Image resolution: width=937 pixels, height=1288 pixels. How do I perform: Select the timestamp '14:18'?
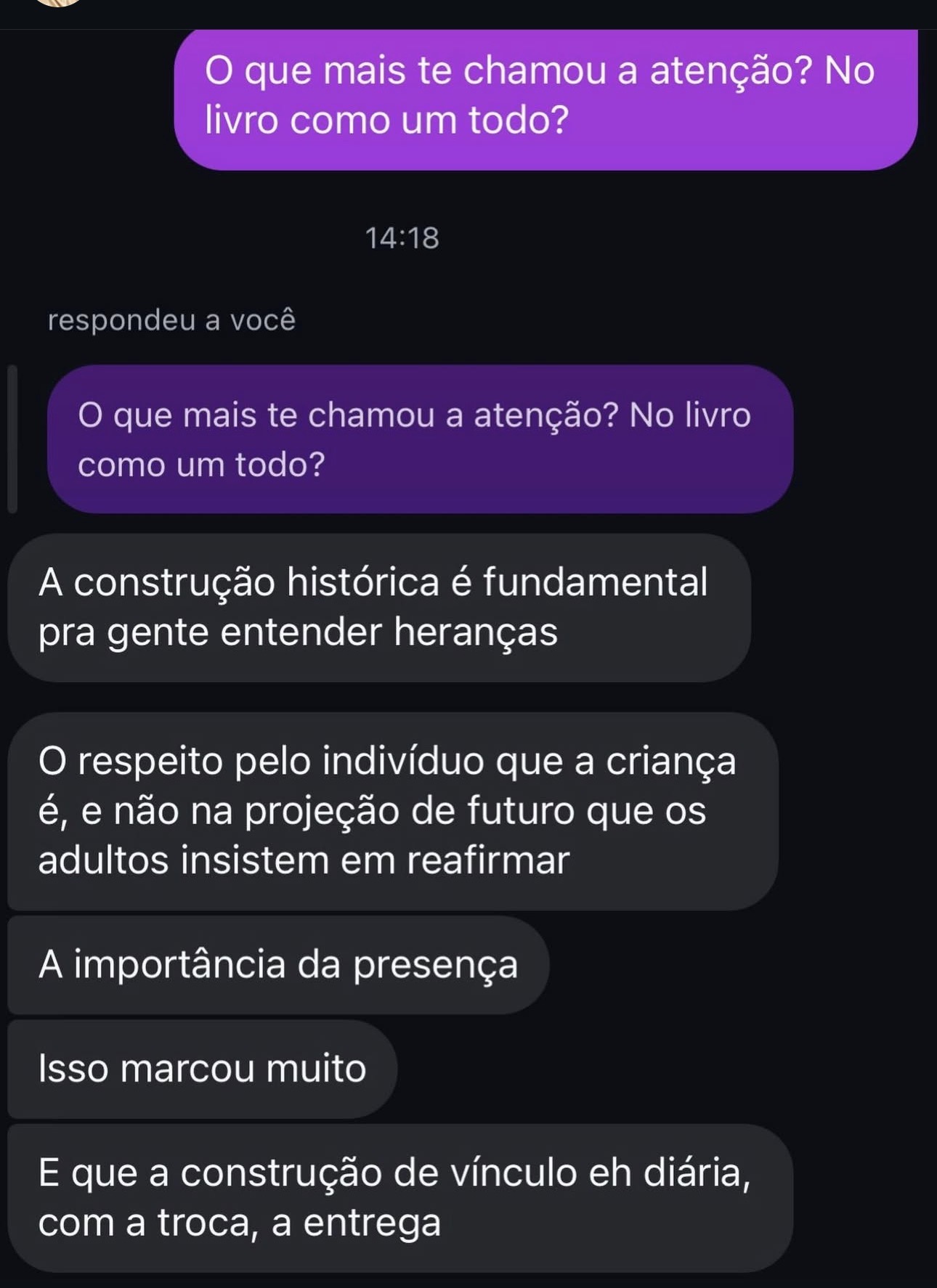pos(402,237)
